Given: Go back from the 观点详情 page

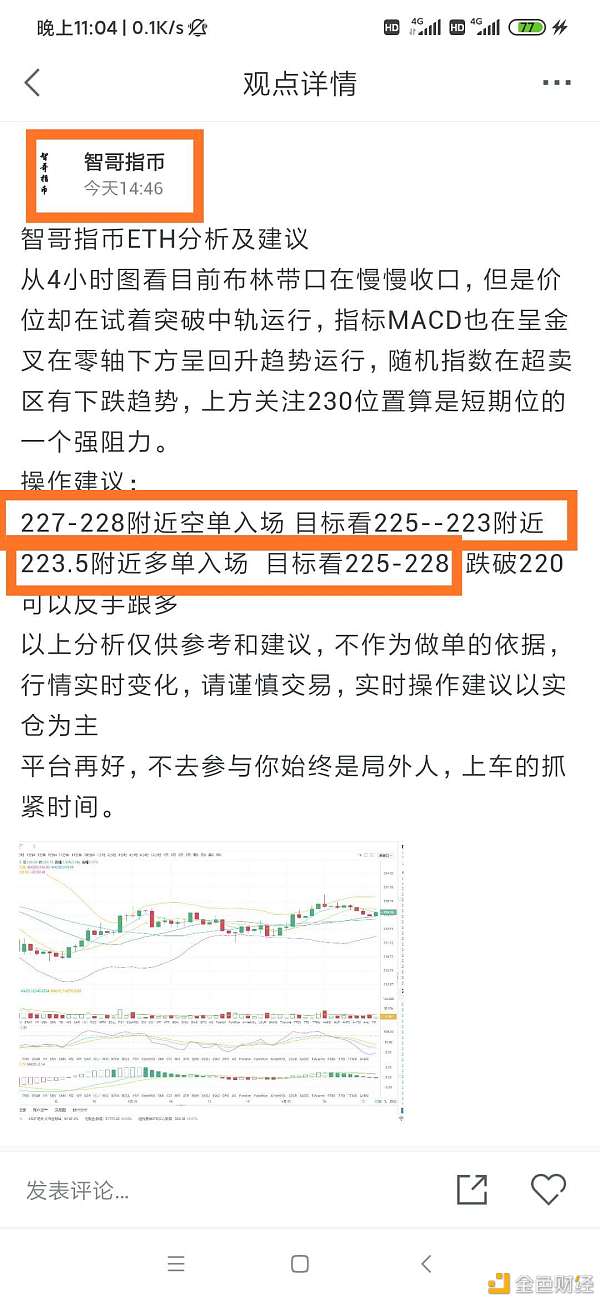Looking at the screenshot, I should (32, 83).
